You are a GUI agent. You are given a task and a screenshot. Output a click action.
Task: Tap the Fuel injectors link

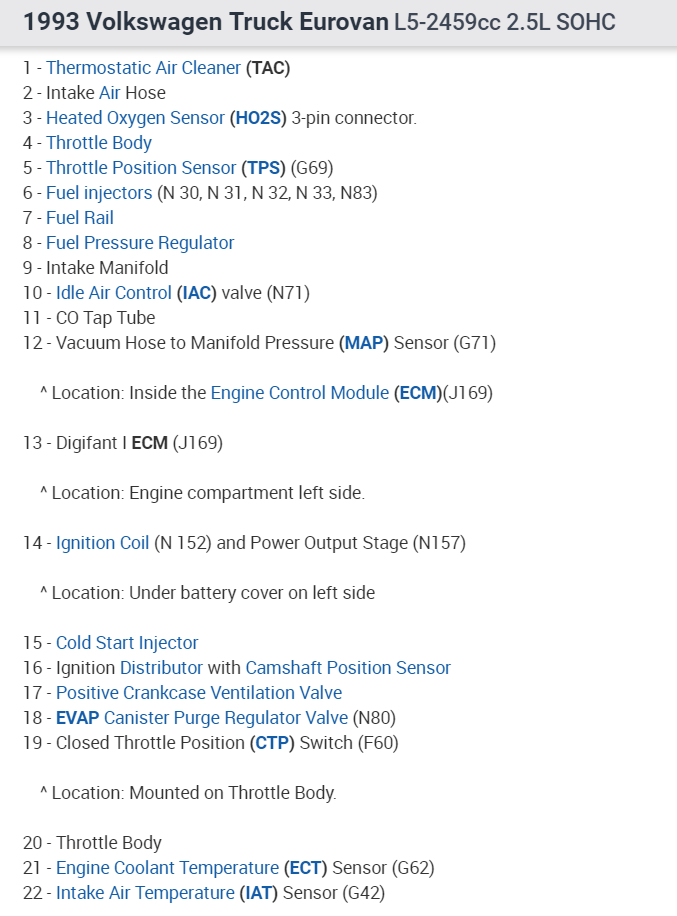click(x=99, y=193)
